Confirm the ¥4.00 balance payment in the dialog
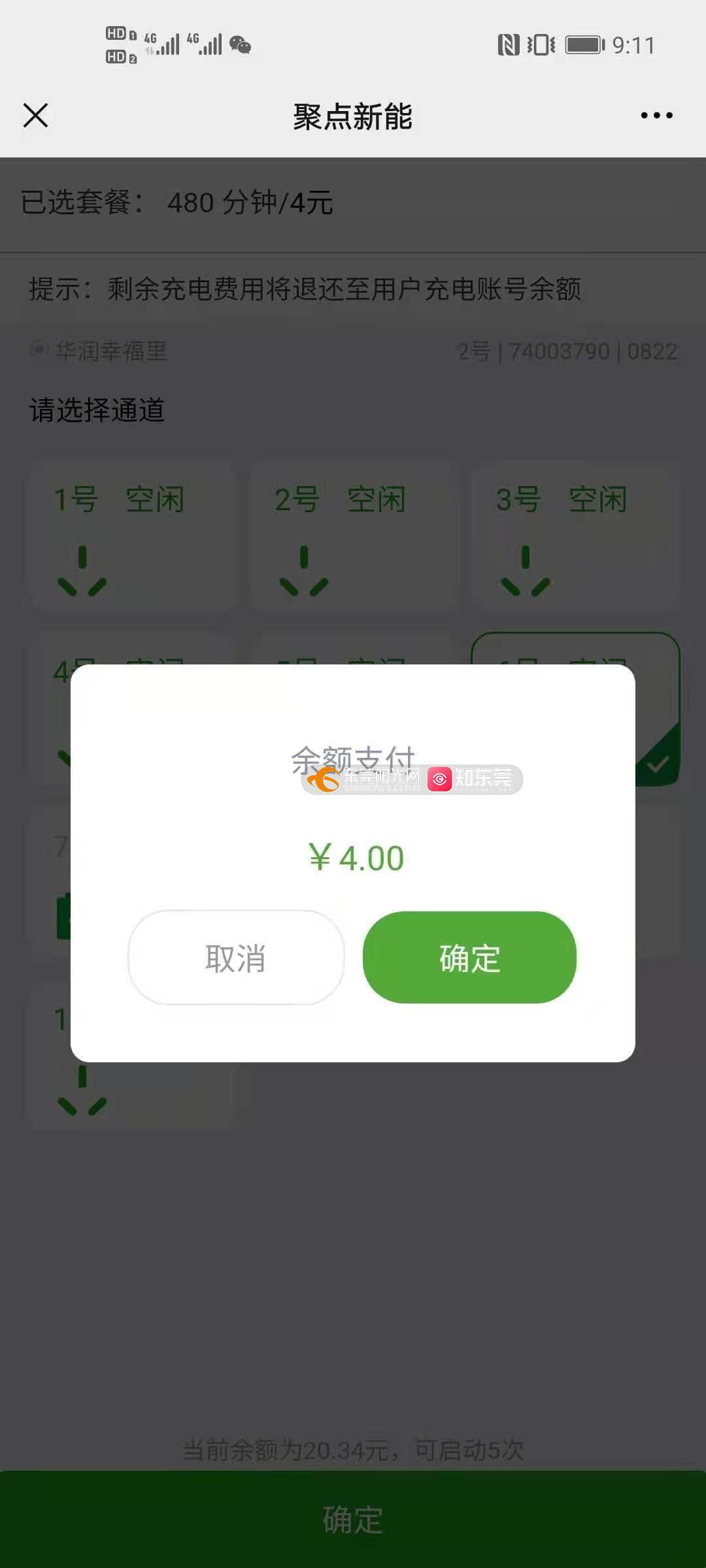The height and width of the screenshot is (1568, 706). pyautogui.click(x=469, y=958)
